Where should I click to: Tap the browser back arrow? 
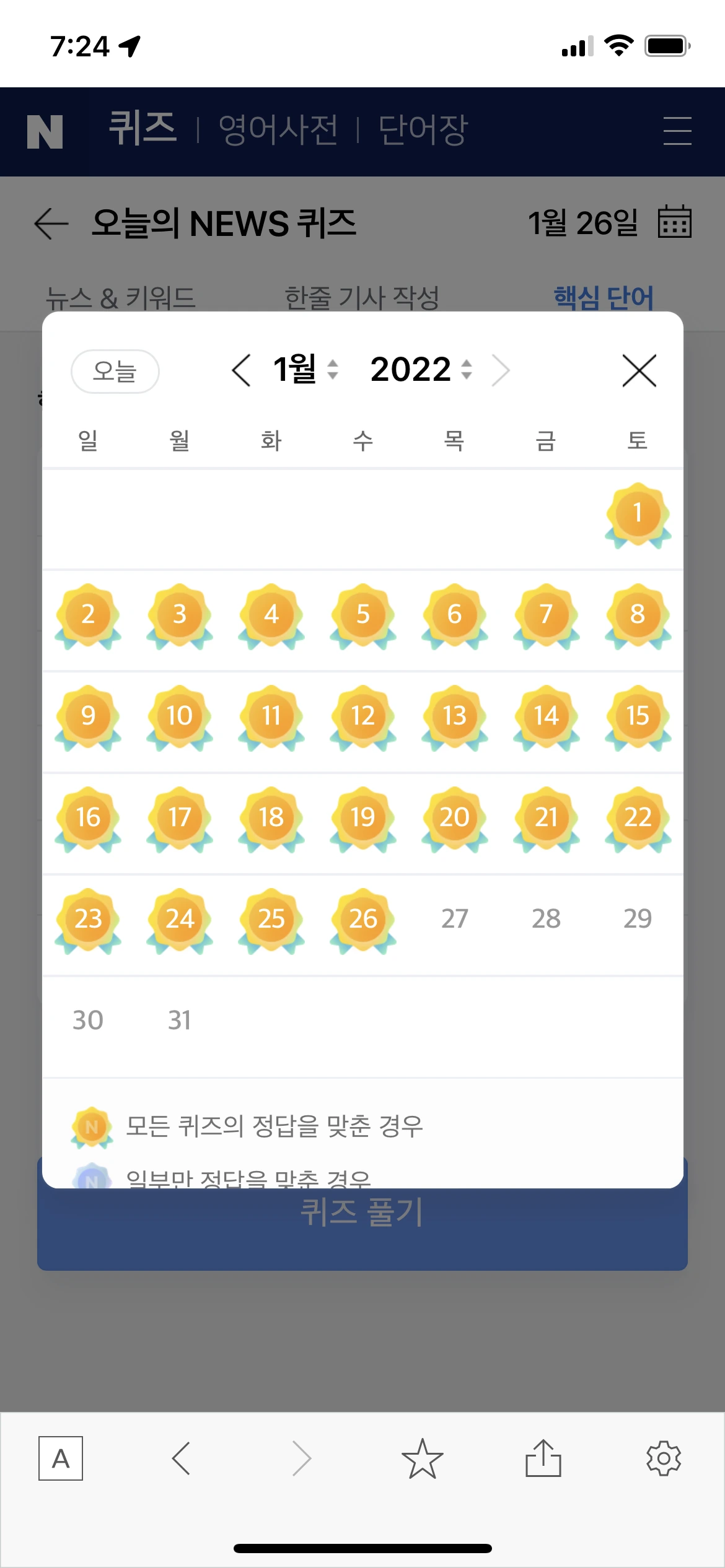pyautogui.click(x=181, y=1458)
